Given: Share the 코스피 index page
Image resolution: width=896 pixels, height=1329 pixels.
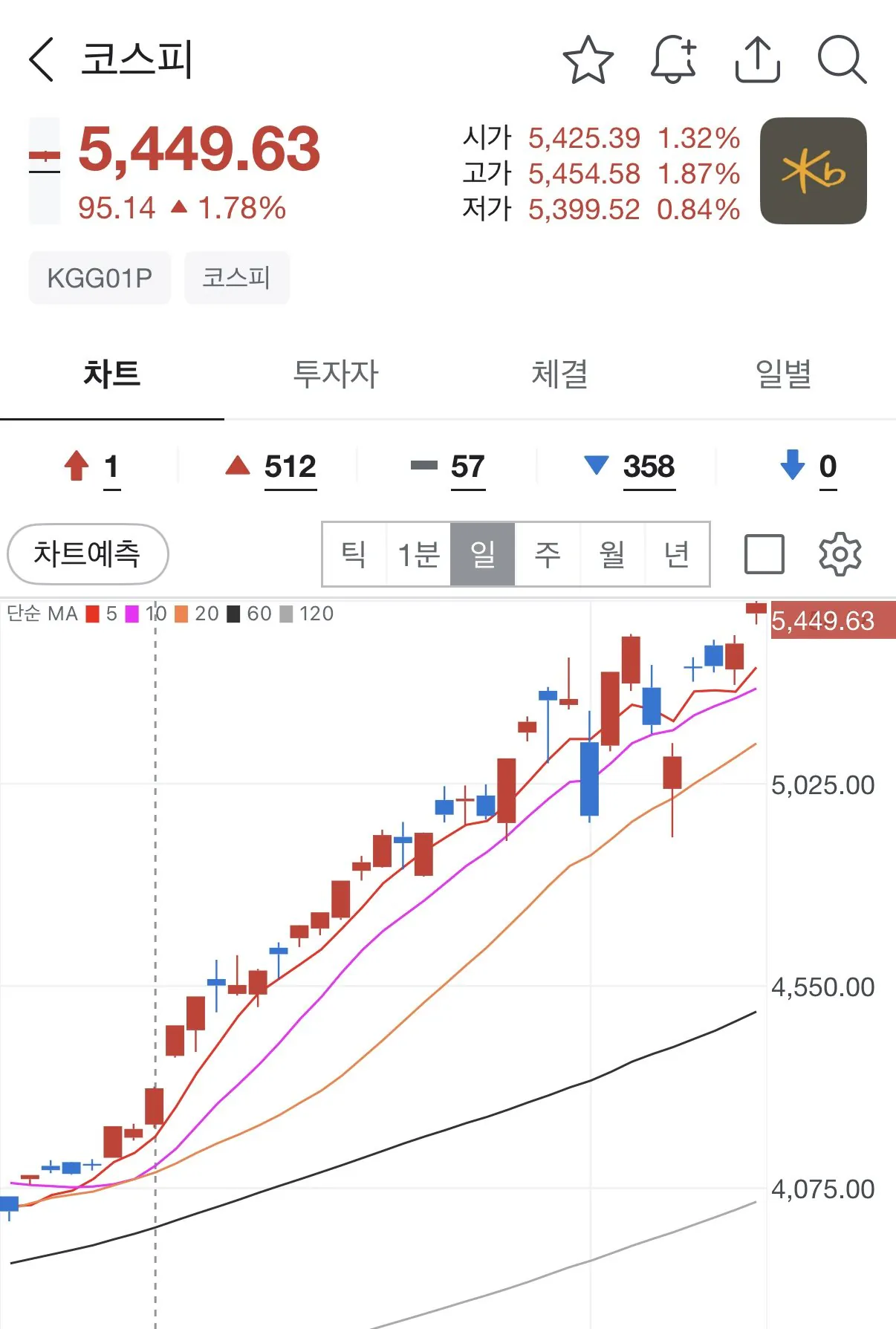Looking at the screenshot, I should pos(757,60).
